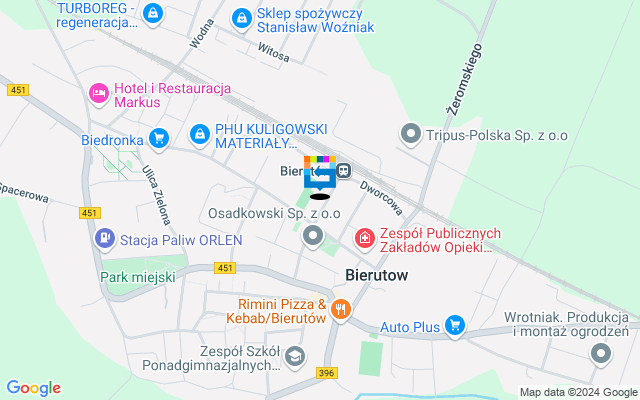Tap the Stacja Paliw ORLEN marker

click(104, 239)
